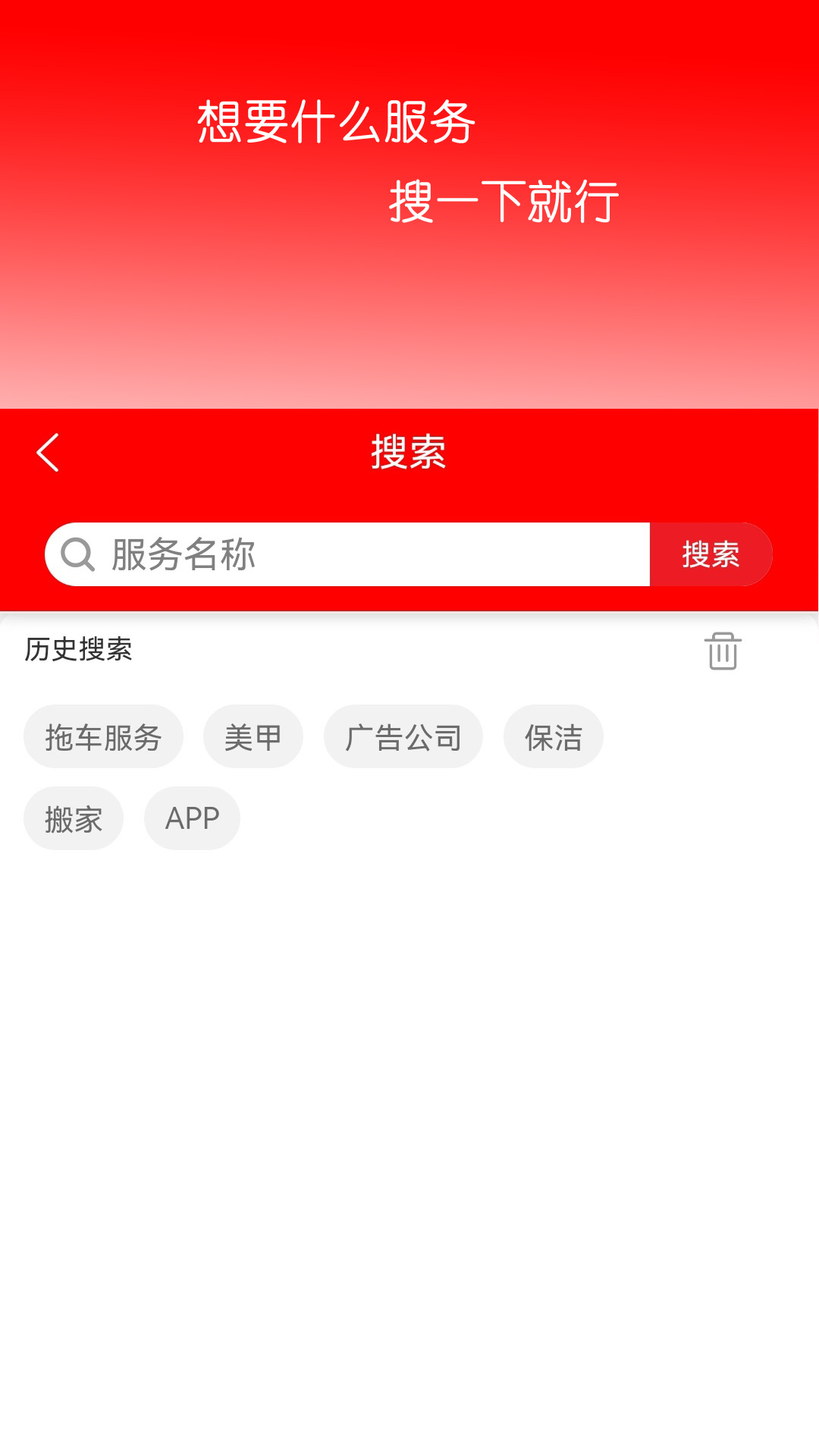Select the 拖车服务 history tag

tap(103, 736)
